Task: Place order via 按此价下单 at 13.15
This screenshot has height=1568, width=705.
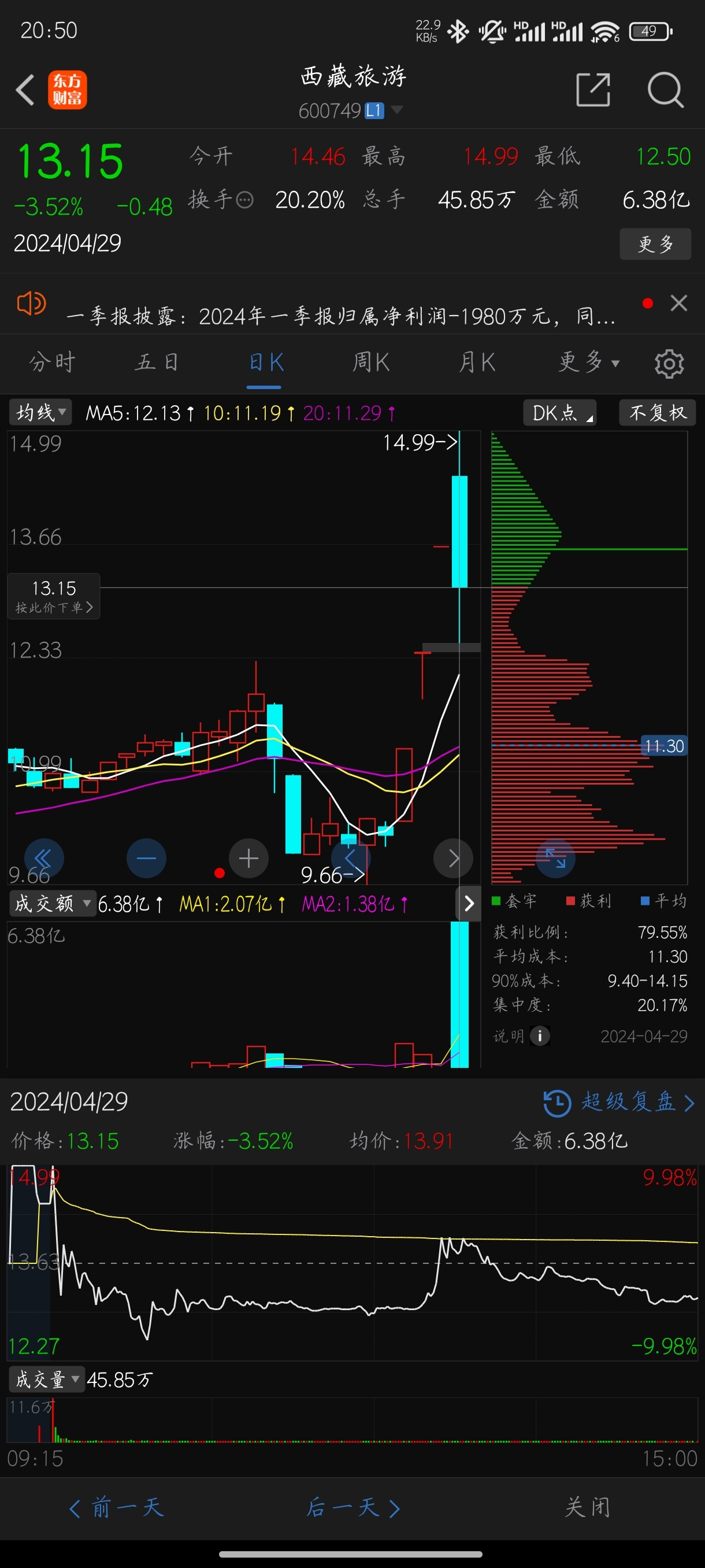Action: click(54, 597)
